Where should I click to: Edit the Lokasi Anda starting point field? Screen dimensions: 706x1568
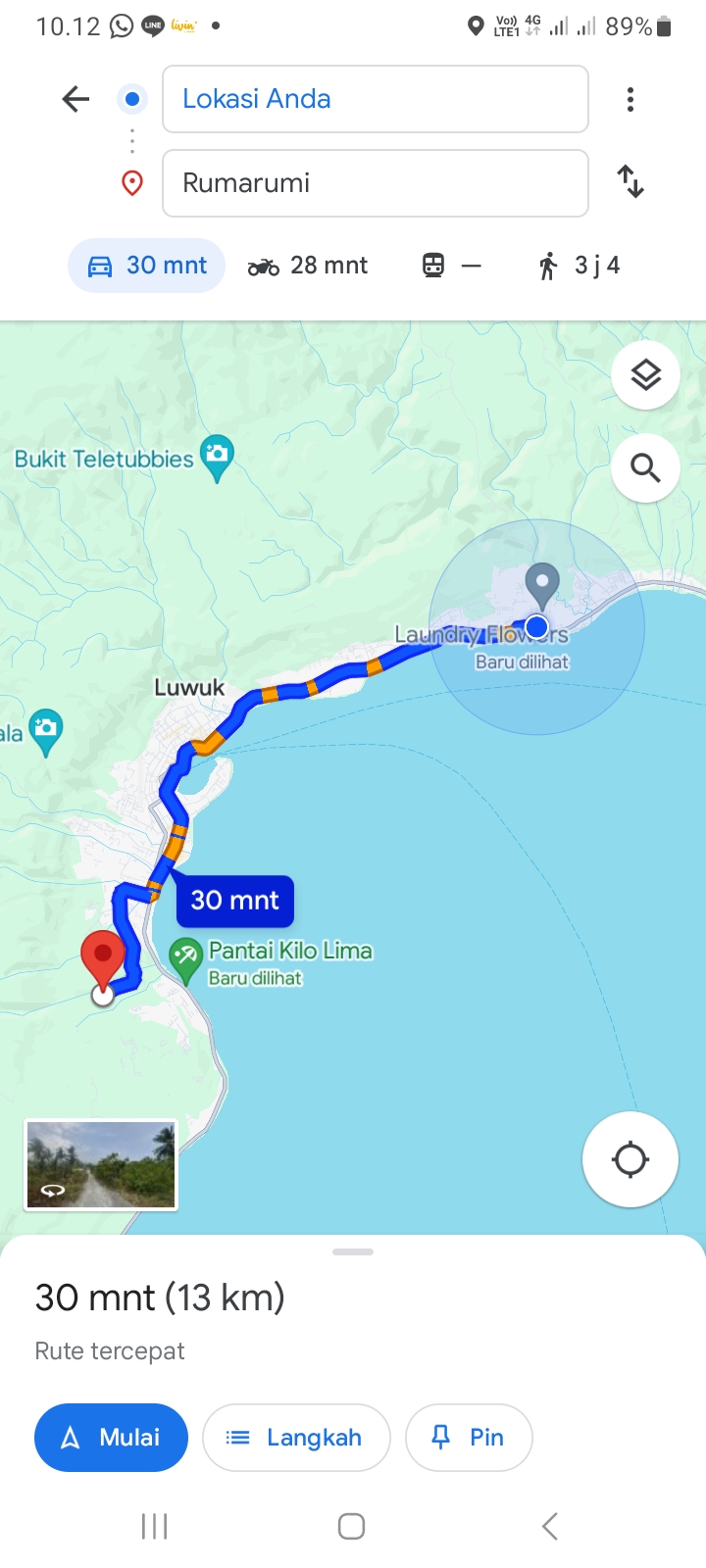[375, 99]
